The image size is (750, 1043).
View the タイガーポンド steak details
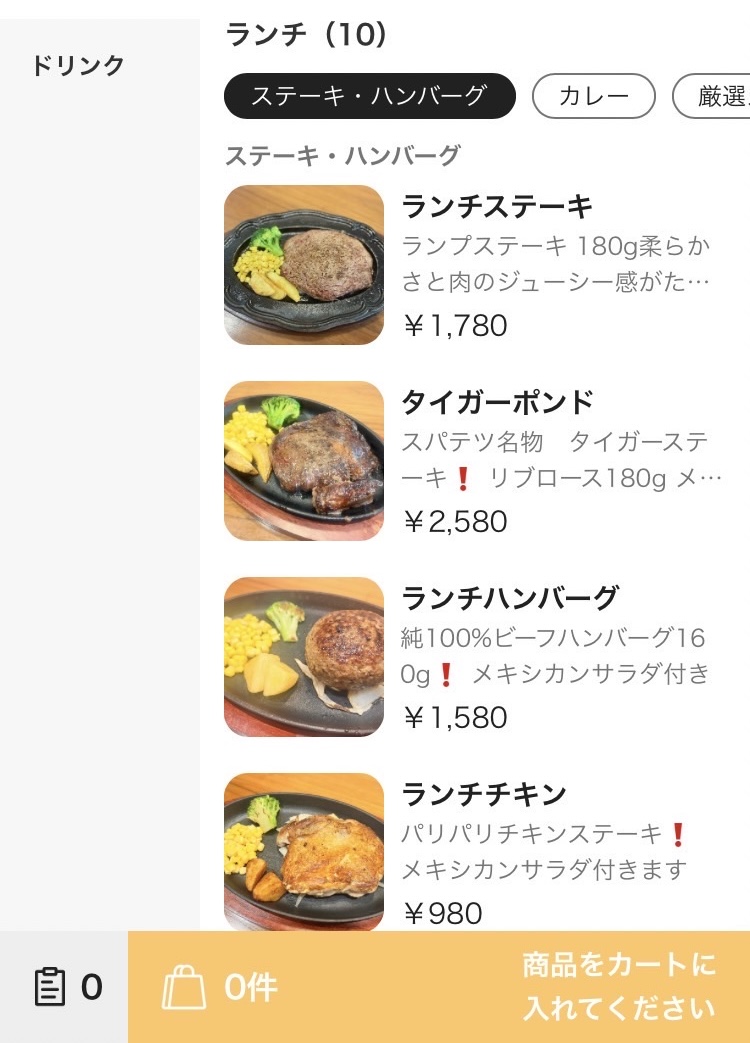[497, 402]
